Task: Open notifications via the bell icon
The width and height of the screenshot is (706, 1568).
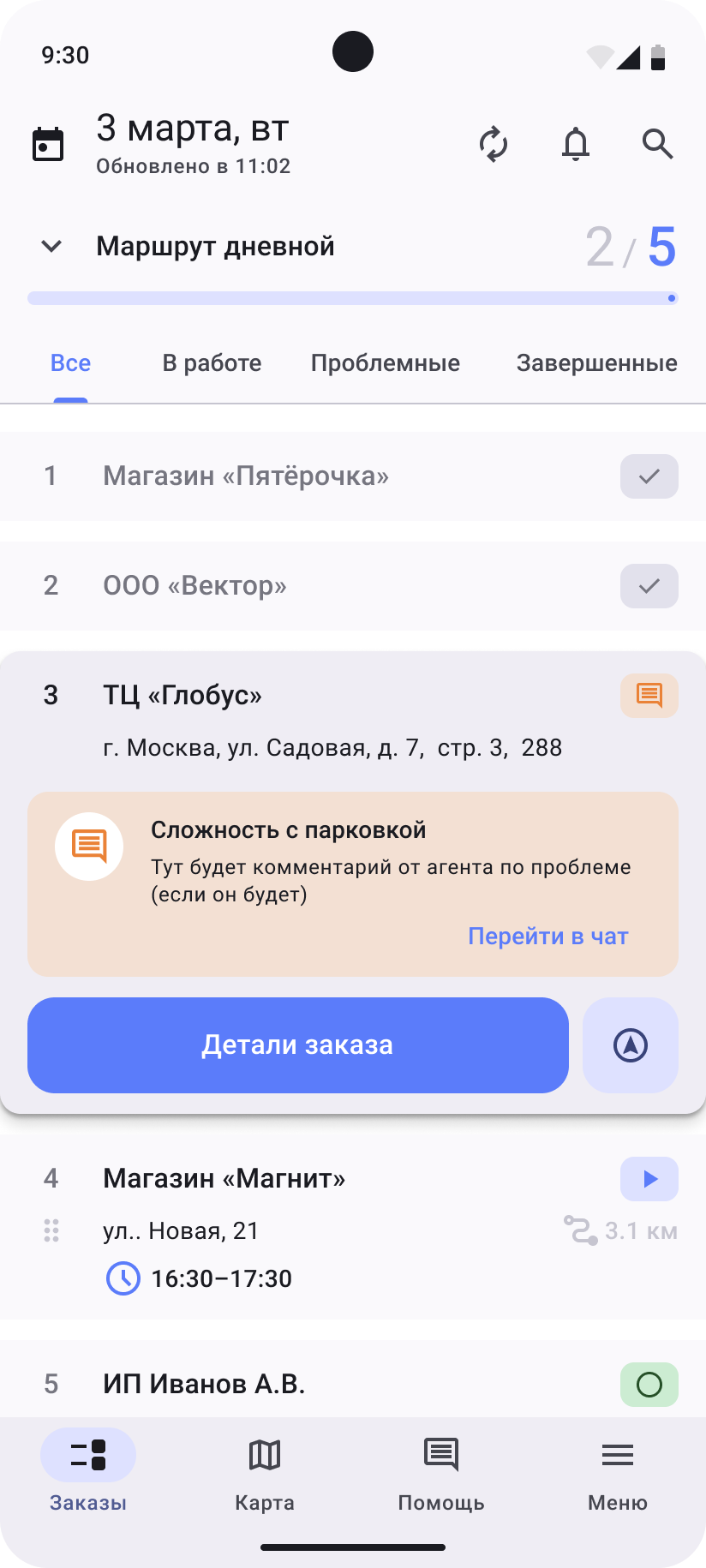Action: [x=576, y=144]
